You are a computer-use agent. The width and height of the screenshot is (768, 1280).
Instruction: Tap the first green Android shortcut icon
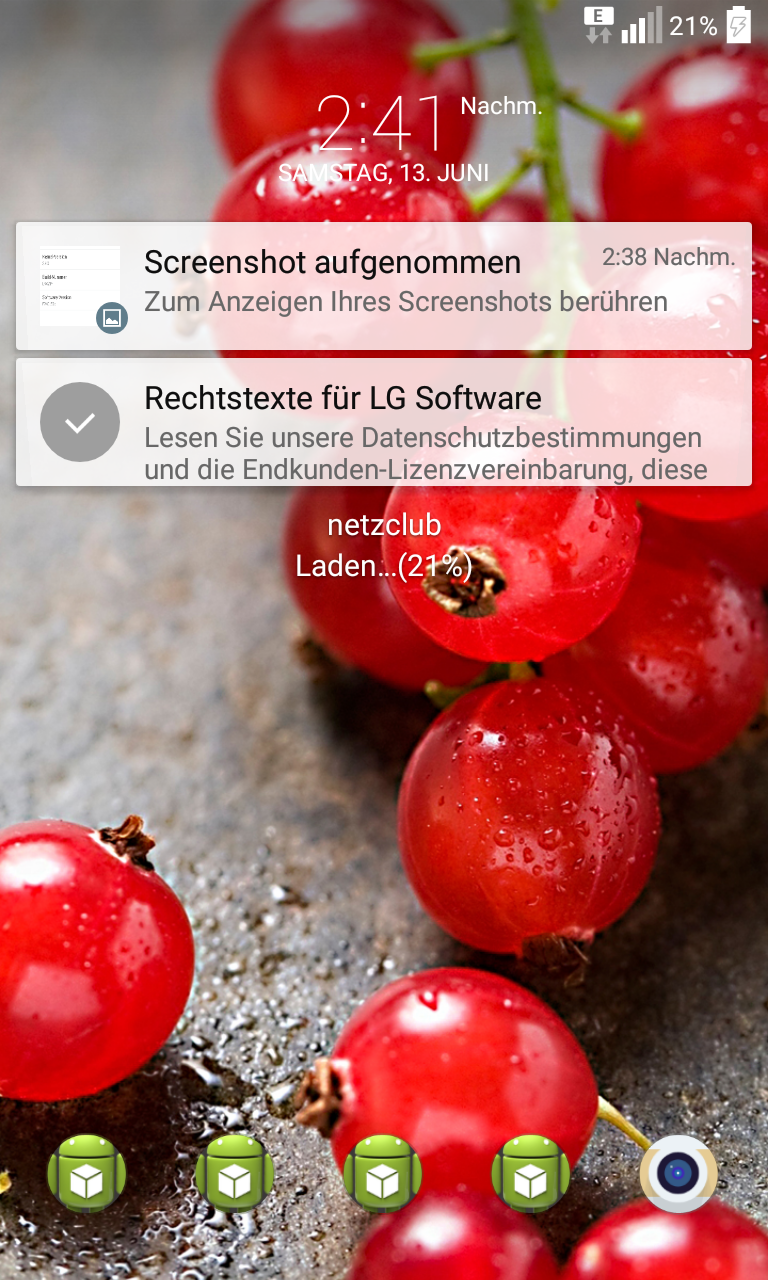(x=87, y=1174)
